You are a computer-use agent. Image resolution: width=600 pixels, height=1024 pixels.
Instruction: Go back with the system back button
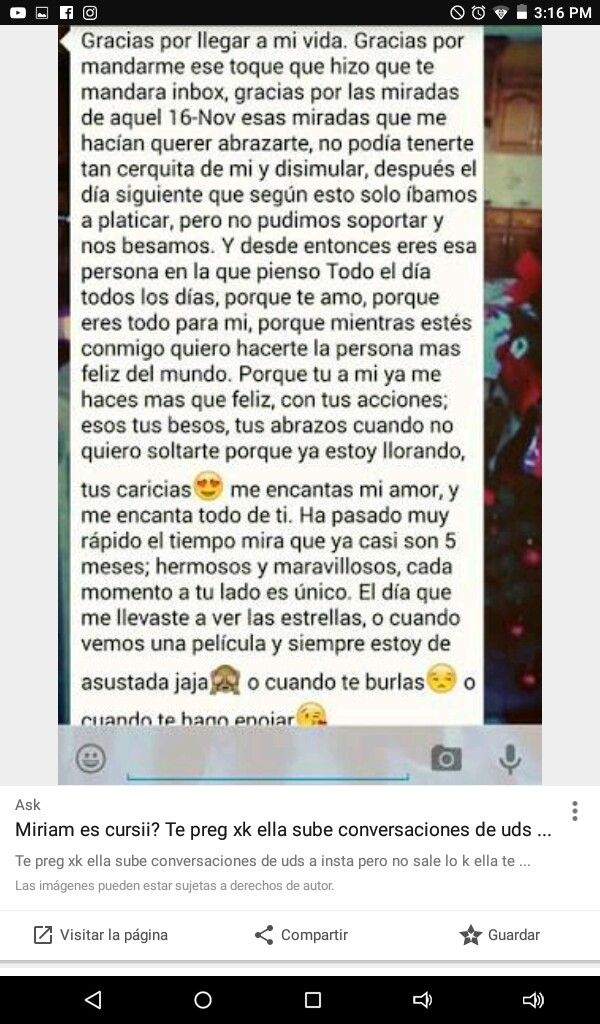tap(93, 999)
